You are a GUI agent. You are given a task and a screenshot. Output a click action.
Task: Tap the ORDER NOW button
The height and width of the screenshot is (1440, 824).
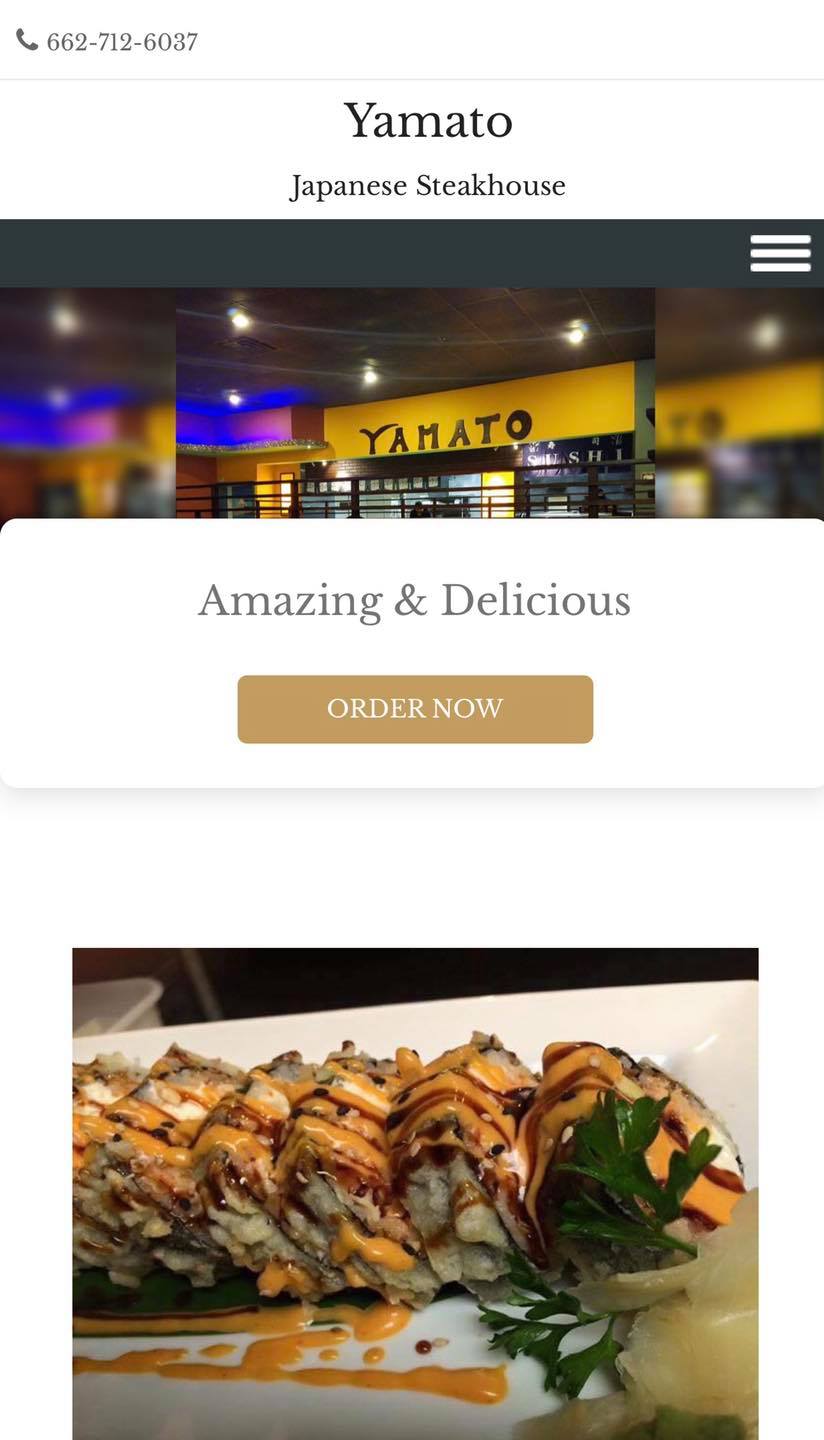click(415, 709)
